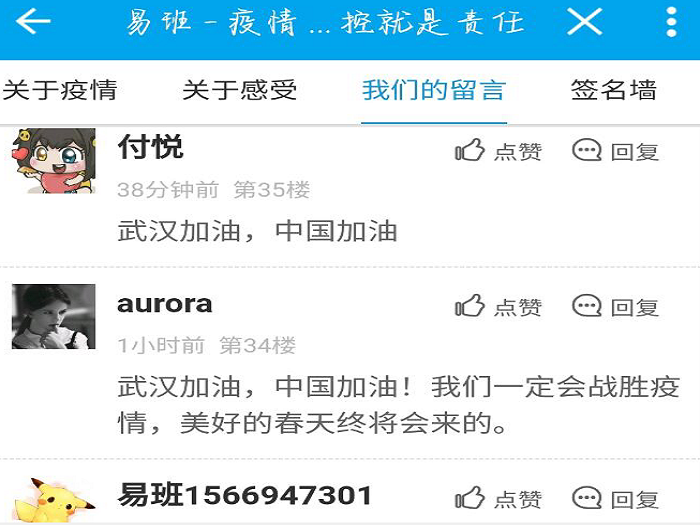This screenshot has width=700, height=525.
Task: Like aurora's comment
Action: pyautogui.click(x=499, y=307)
